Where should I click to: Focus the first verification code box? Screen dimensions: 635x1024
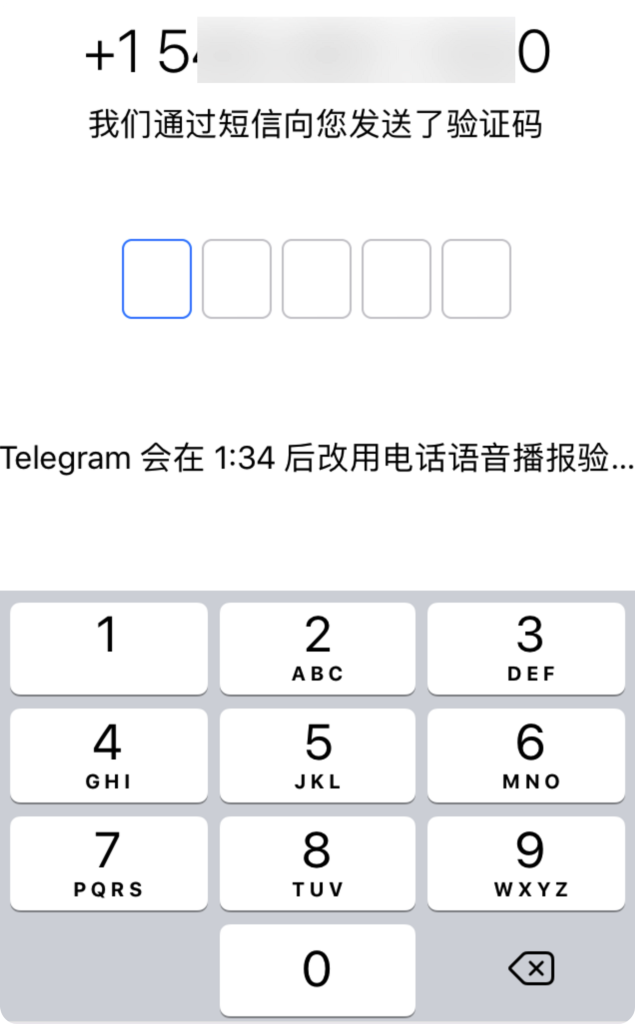[x=157, y=279]
